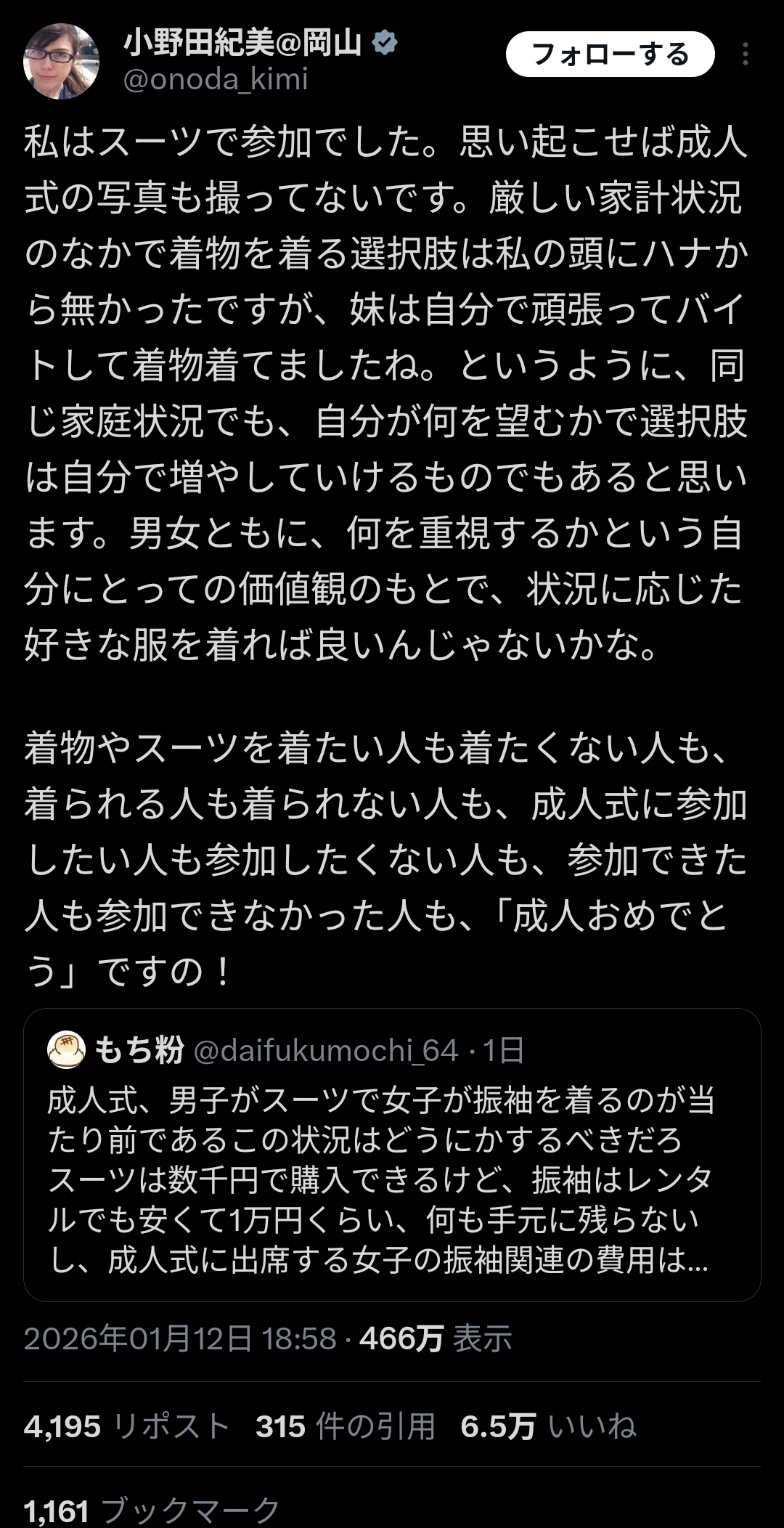View the 6.5万 いいね likes list

click(549, 1426)
